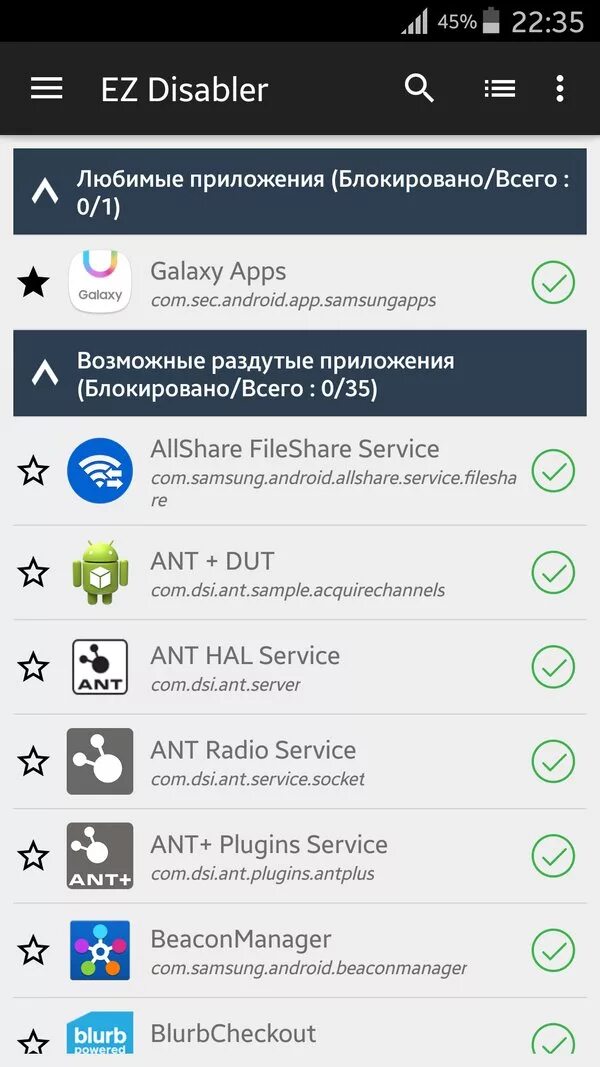
Task: Star AllShare FileShare Service as favorite
Action: pyautogui.click(x=34, y=470)
